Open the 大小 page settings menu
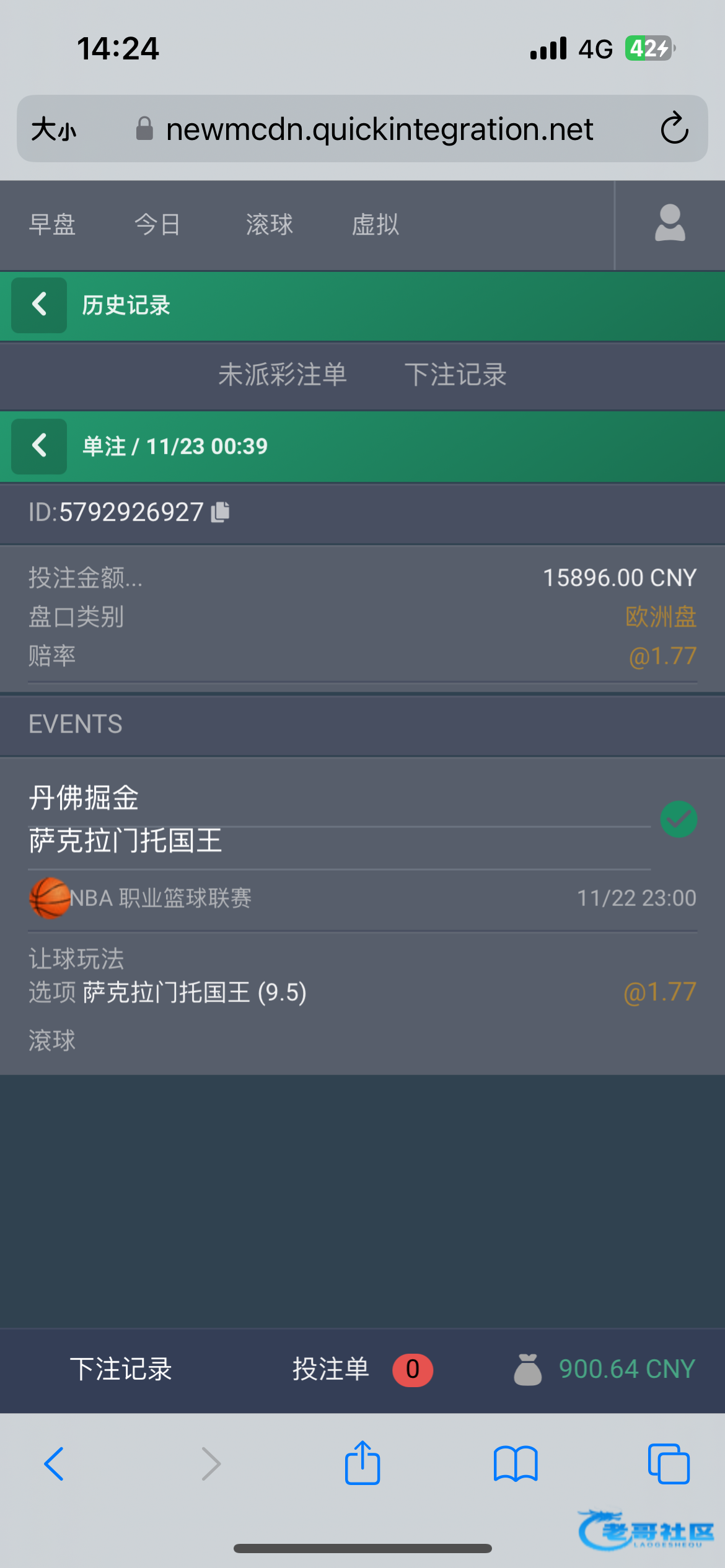 [x=54, y=129]
